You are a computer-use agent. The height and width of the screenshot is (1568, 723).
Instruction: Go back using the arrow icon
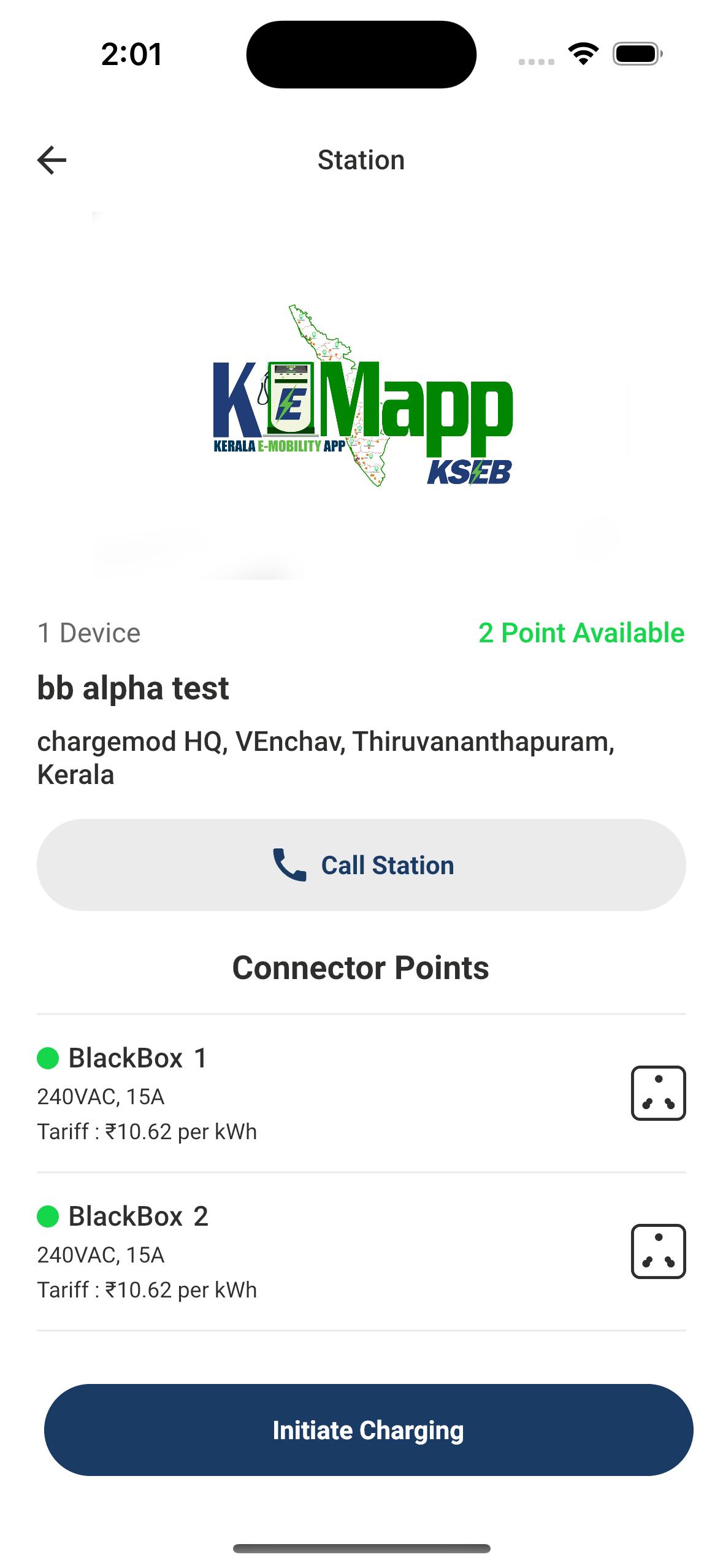(52, 160)
